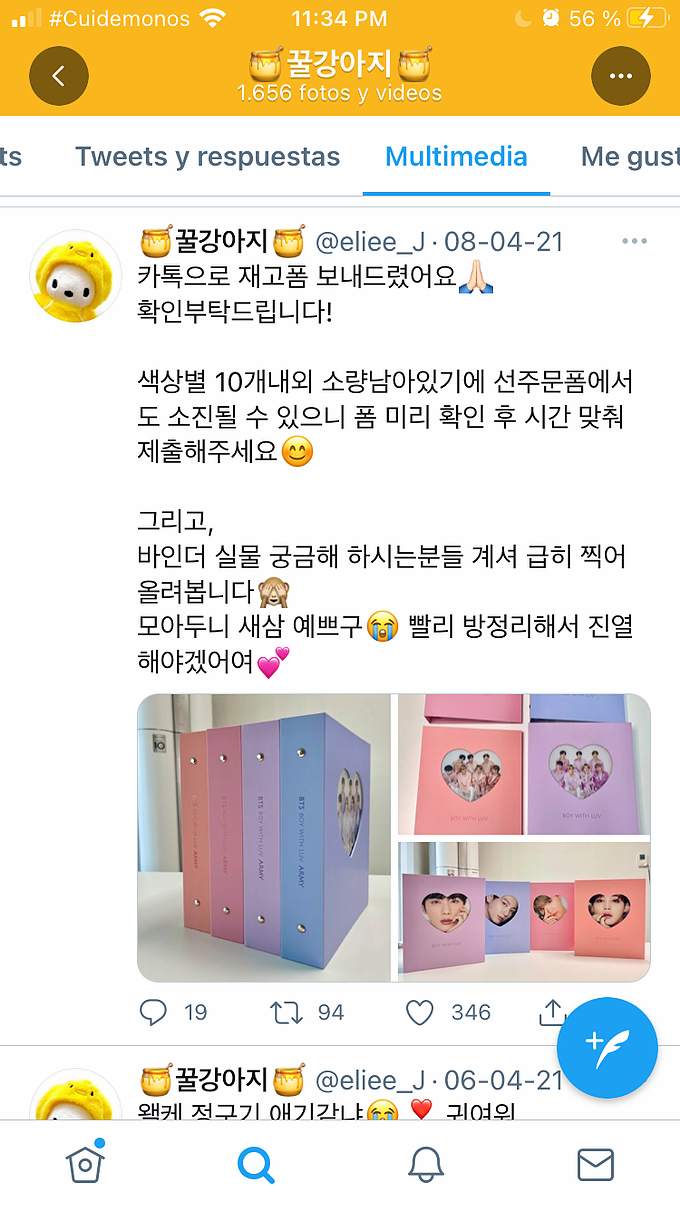This screenshot has width=680, height=1209.
Task: Switch to the Me gusta tab
Action: click(630, 157)
